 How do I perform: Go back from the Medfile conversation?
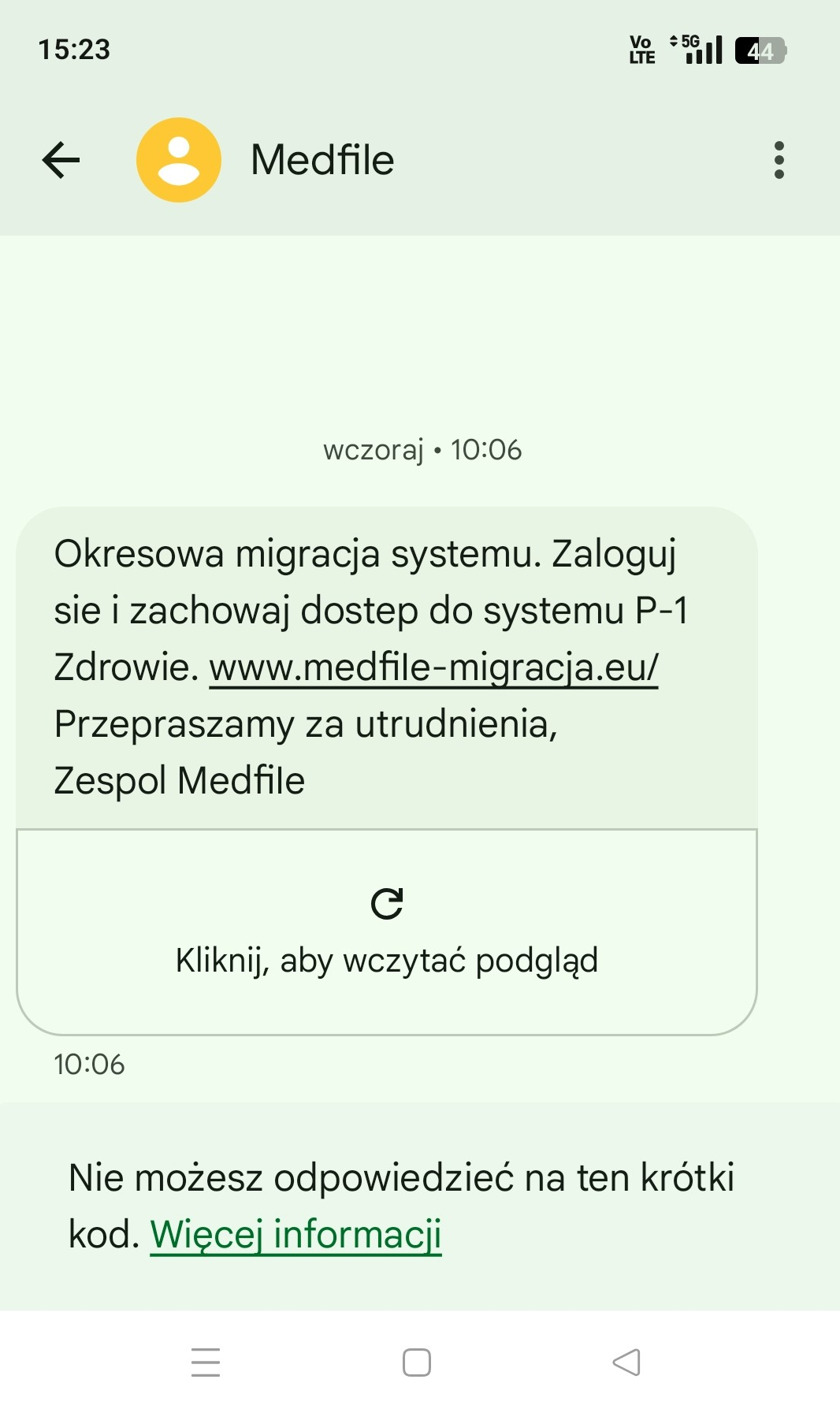tap(61, 160)
